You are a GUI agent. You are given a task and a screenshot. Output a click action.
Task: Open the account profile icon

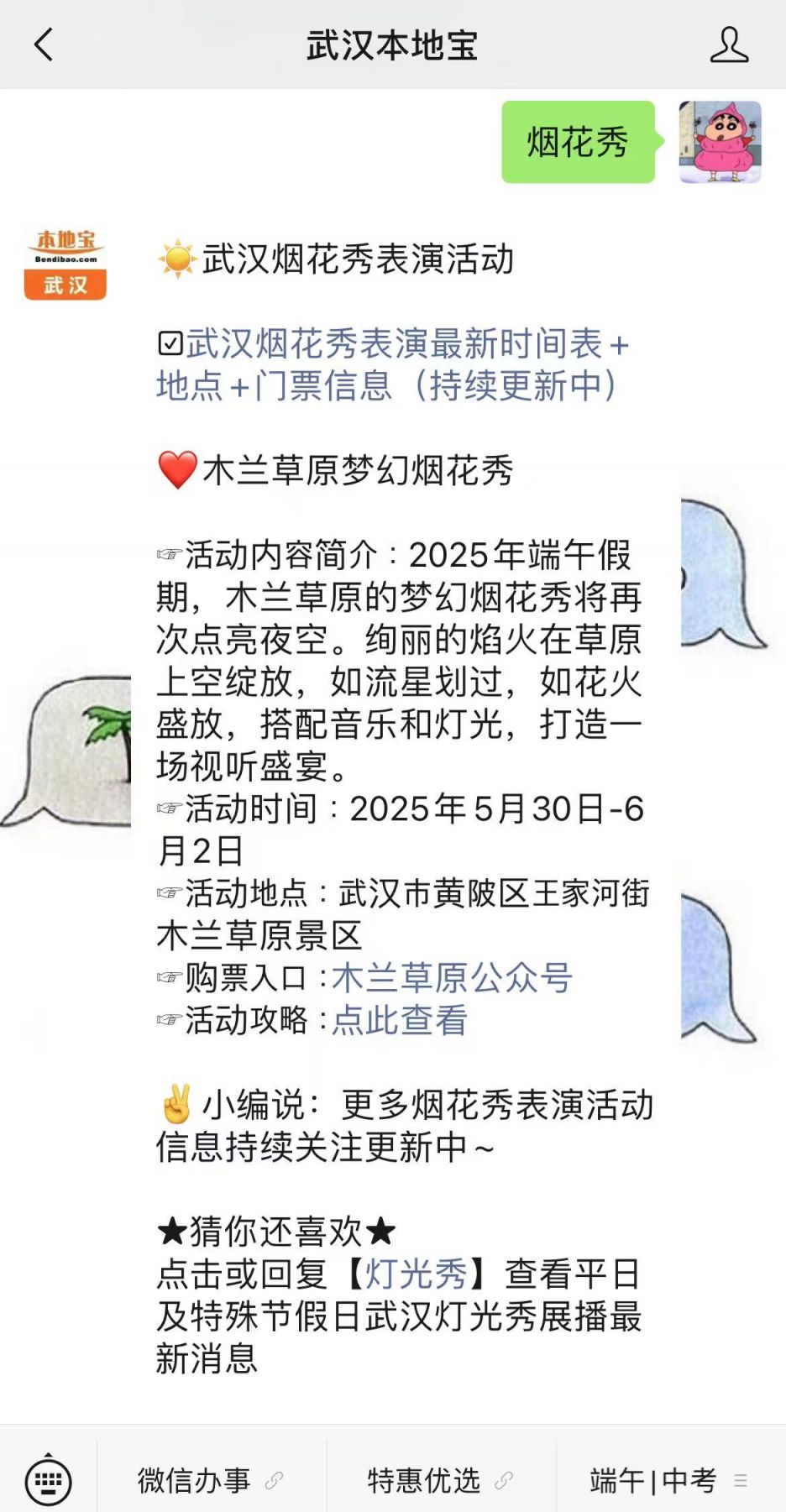(729, 44)
